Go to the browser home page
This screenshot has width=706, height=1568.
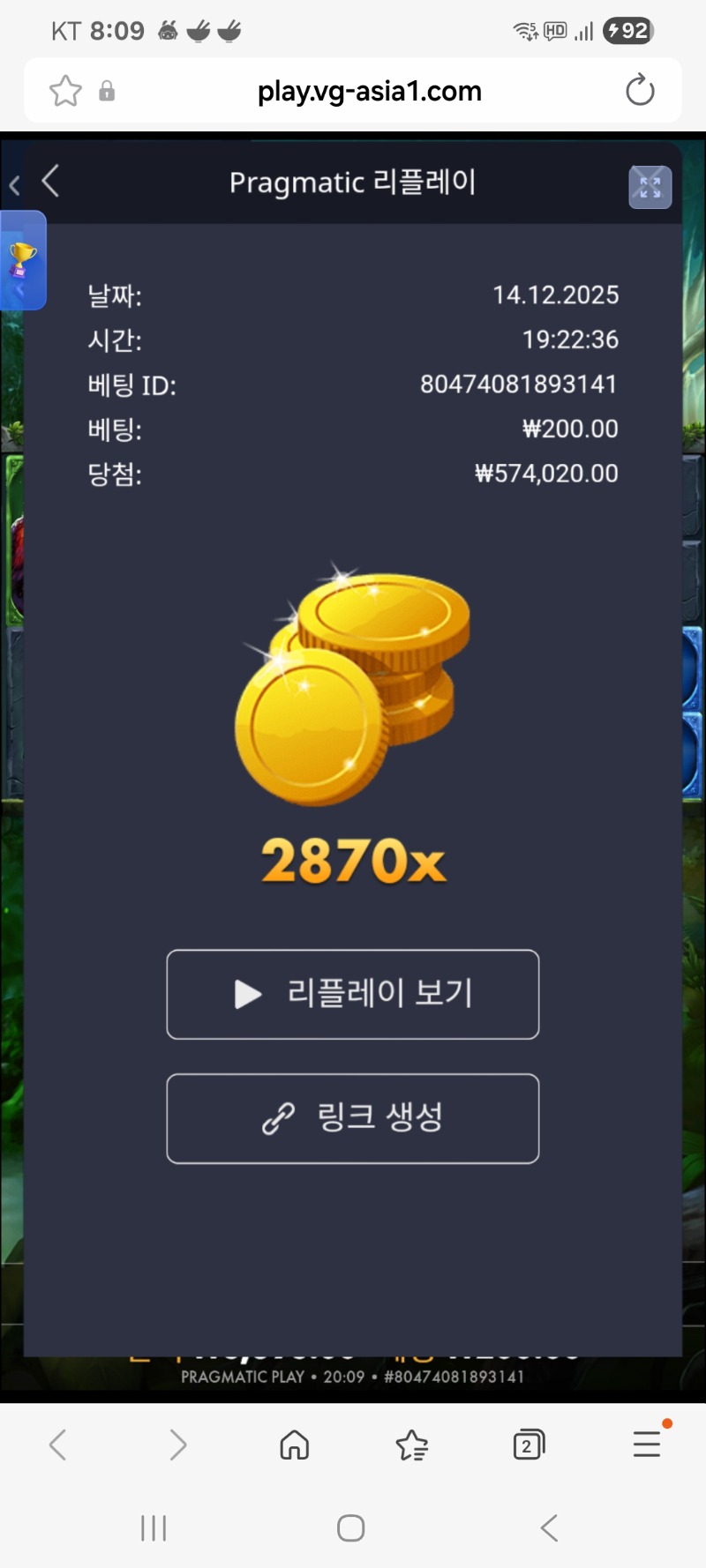[x=294, y=1445]
